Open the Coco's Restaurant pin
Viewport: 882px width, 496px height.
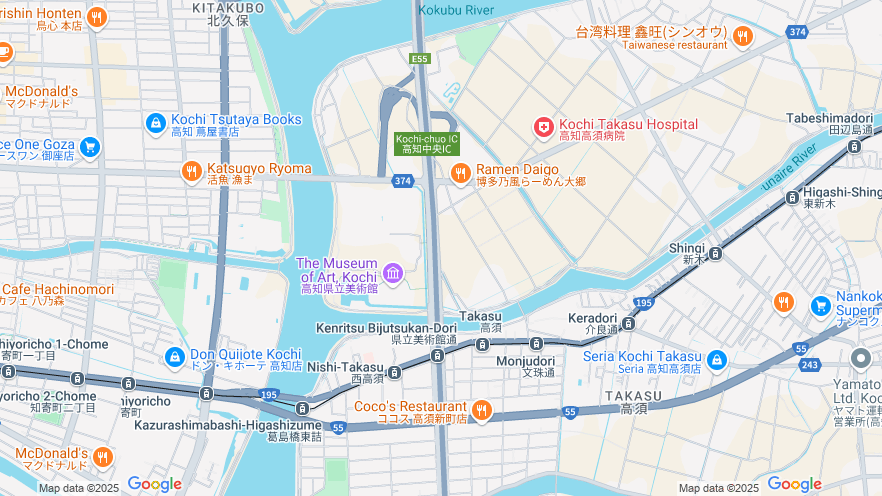(482, 410)
